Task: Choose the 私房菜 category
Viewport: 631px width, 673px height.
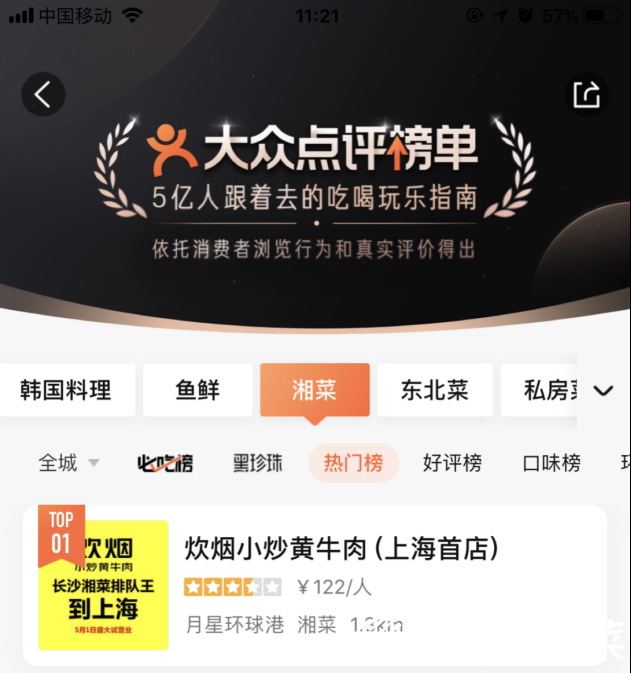Action: [538, 390]
